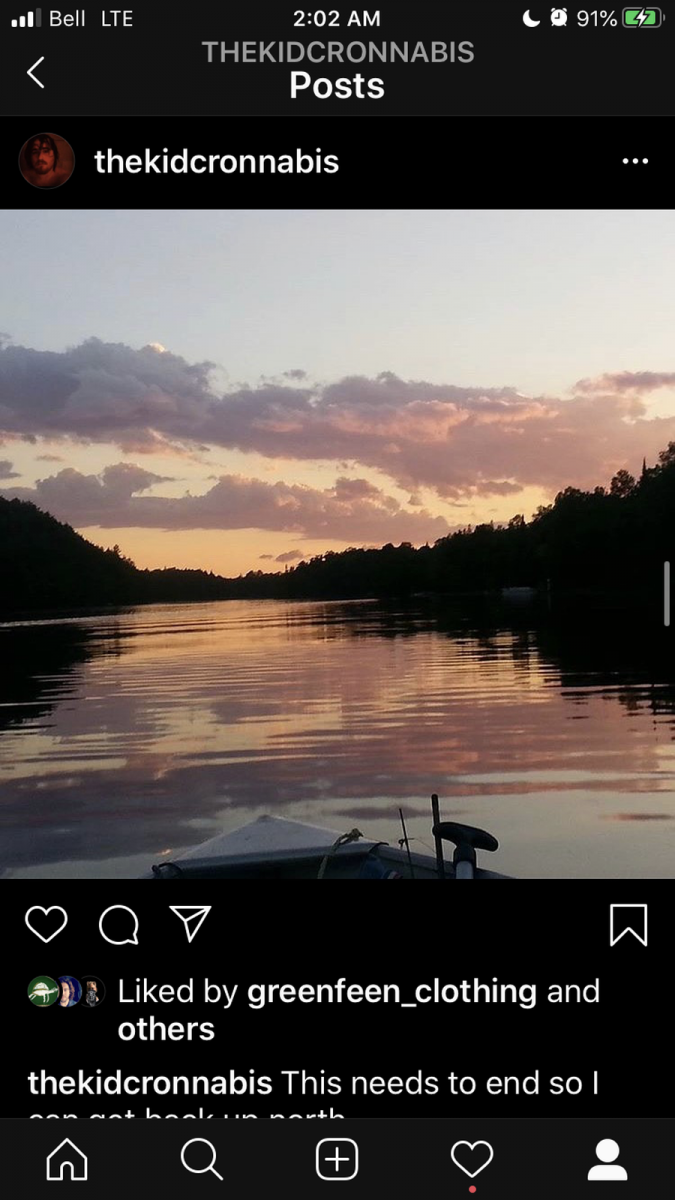
Task: Tap thekidcronnabis avatar in post header
Action: coord(46,161)
